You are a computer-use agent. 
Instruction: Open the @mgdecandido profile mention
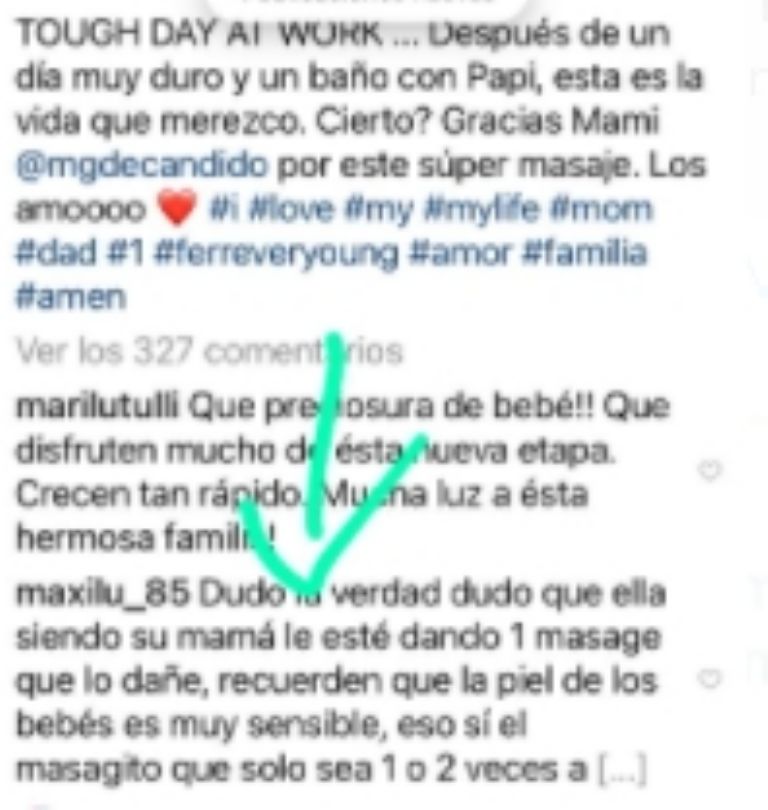click(142, 166)
